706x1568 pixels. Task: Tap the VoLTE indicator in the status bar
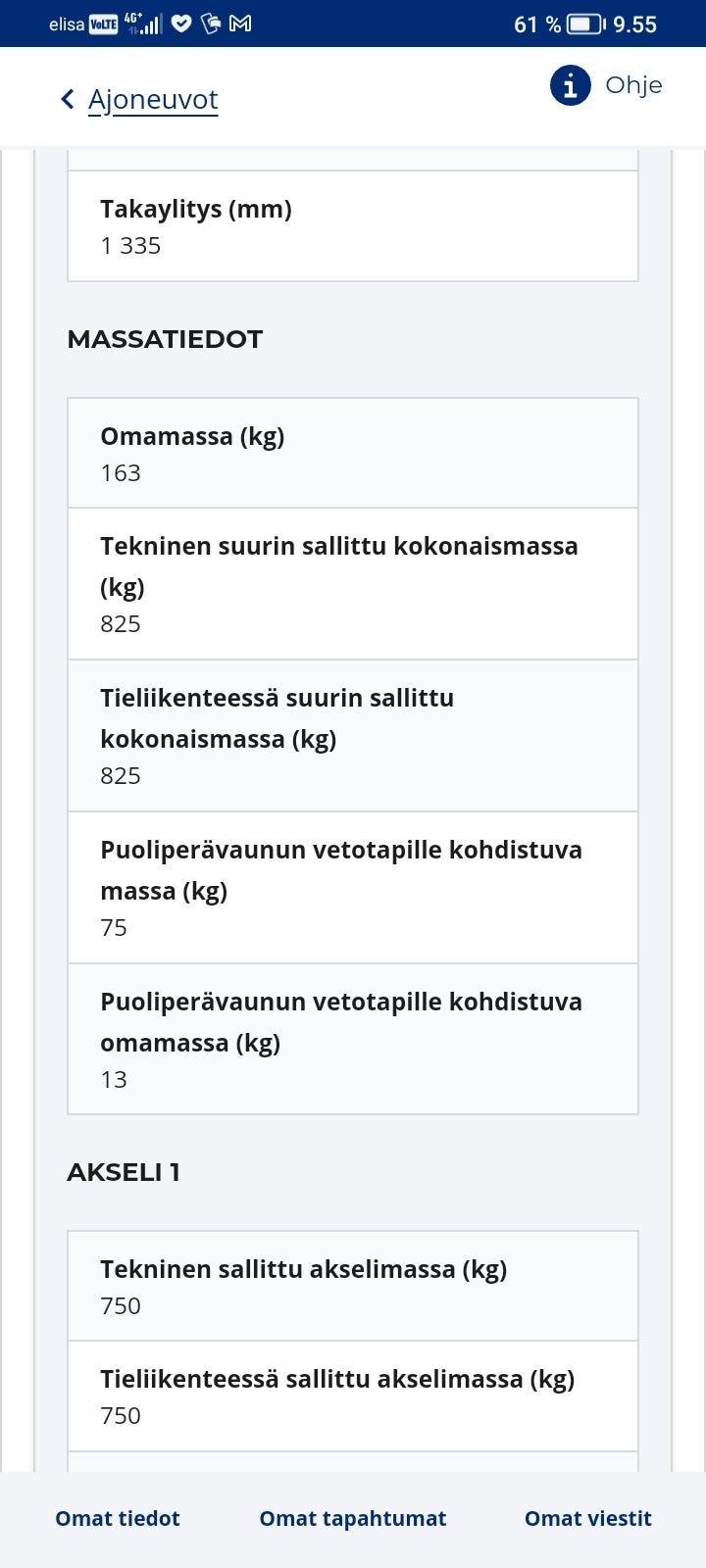point(105,23)
